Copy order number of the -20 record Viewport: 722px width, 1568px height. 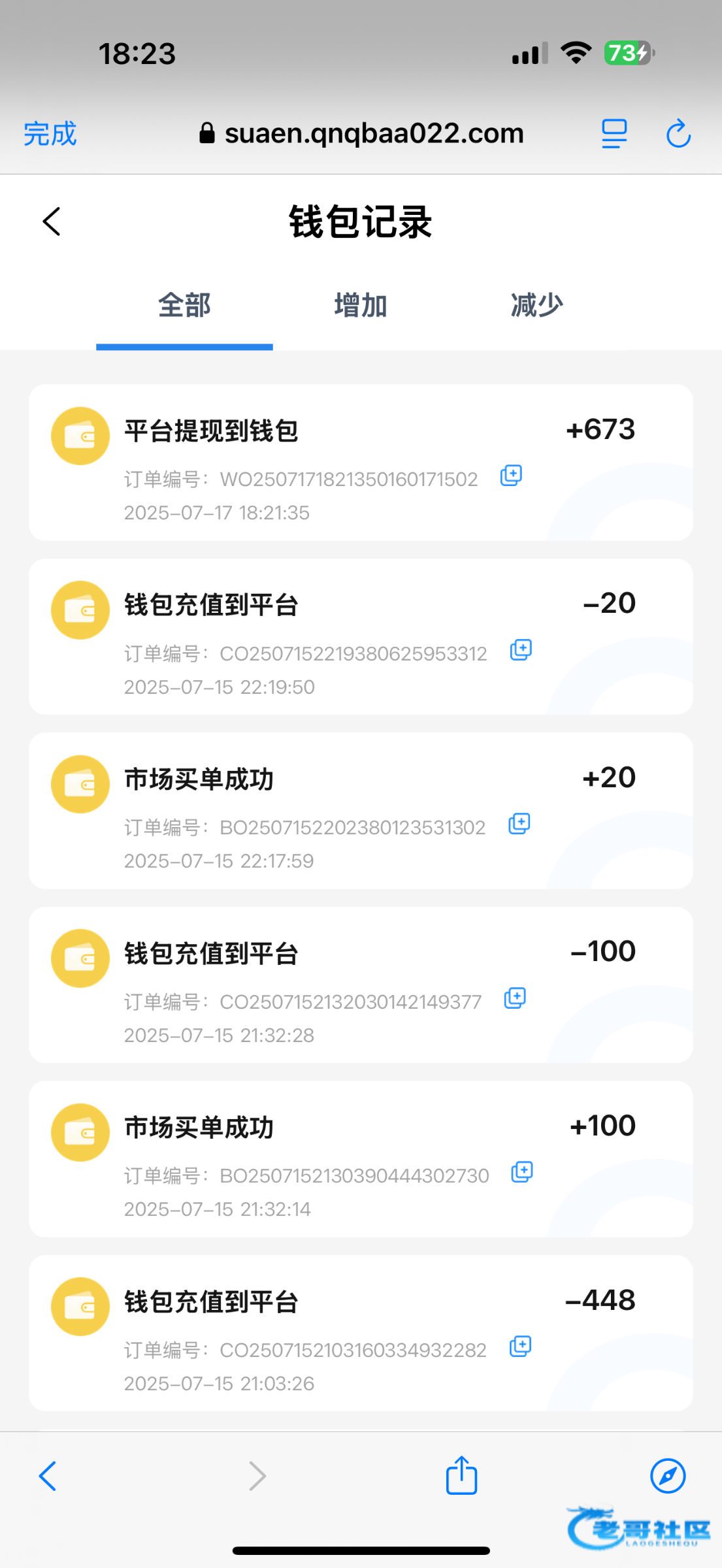[521, 650]
